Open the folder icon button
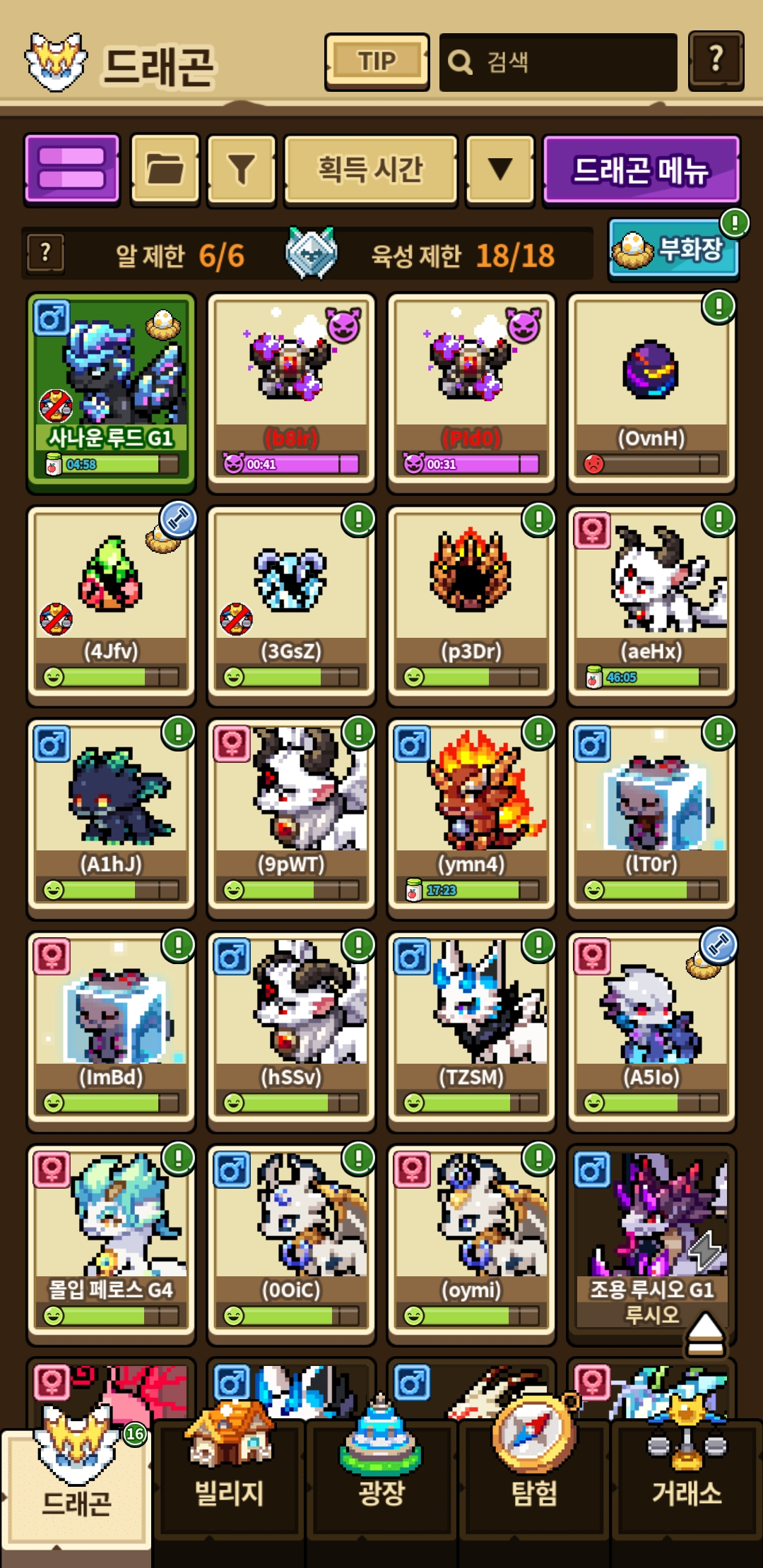Viewport: 763px width, 1568px height. click(165, 170)
